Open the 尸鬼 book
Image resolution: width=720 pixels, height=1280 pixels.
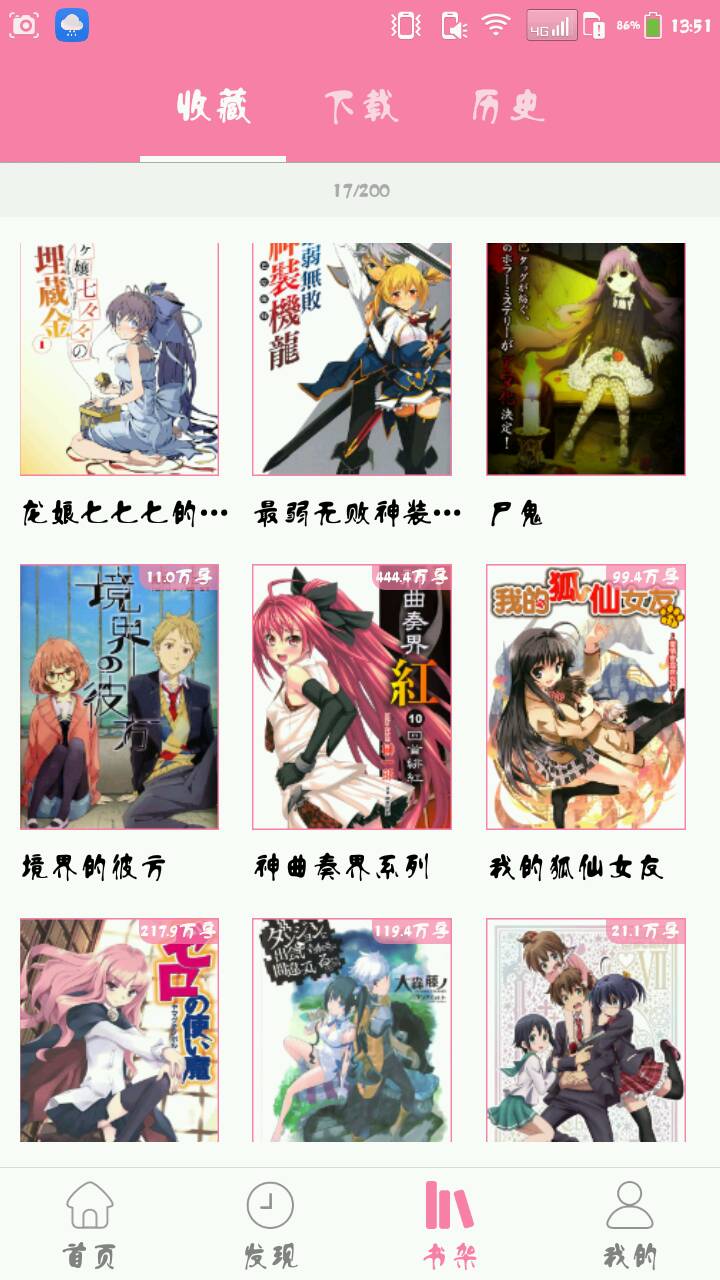[586, 358]
